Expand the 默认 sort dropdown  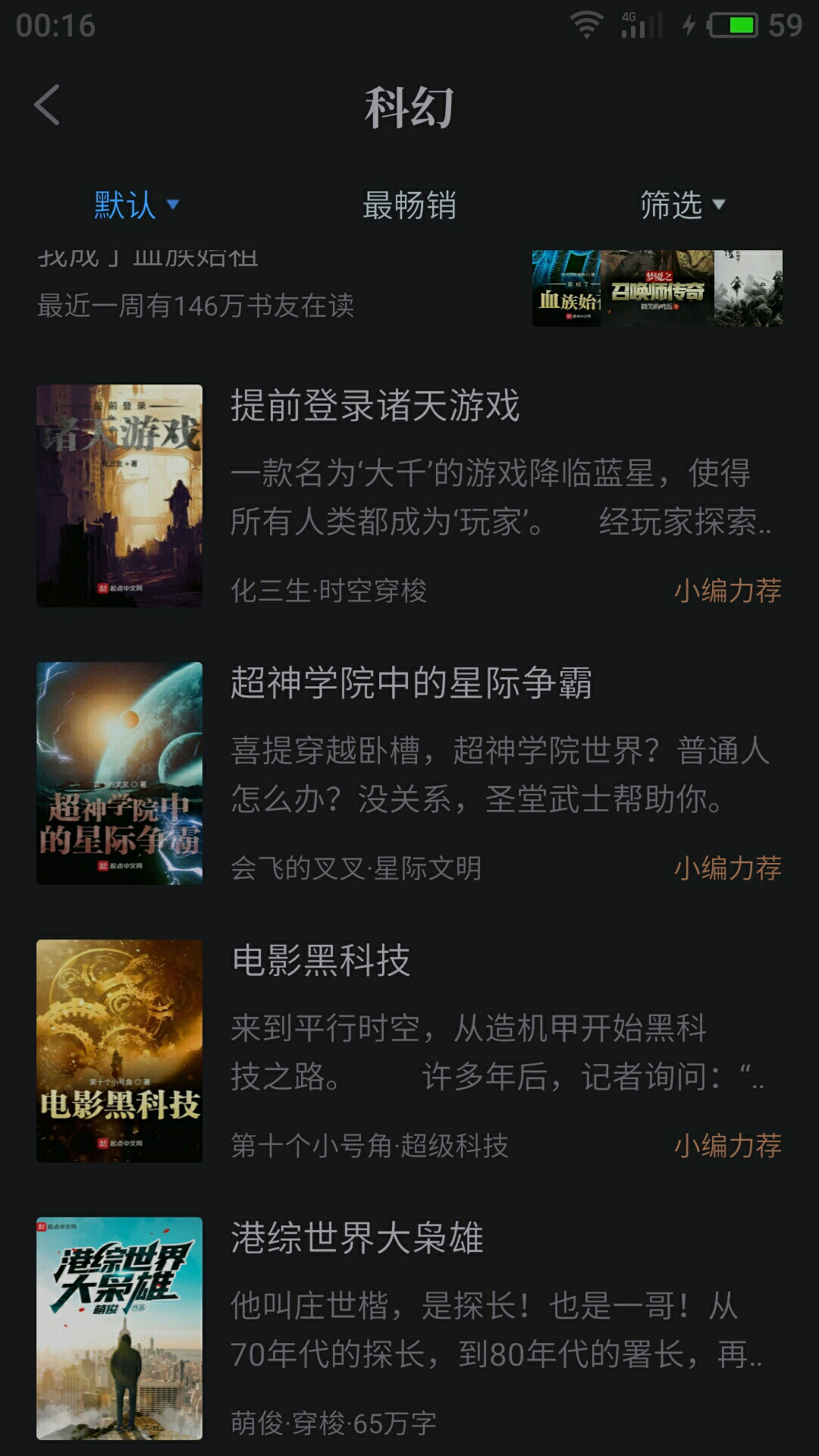136,205
